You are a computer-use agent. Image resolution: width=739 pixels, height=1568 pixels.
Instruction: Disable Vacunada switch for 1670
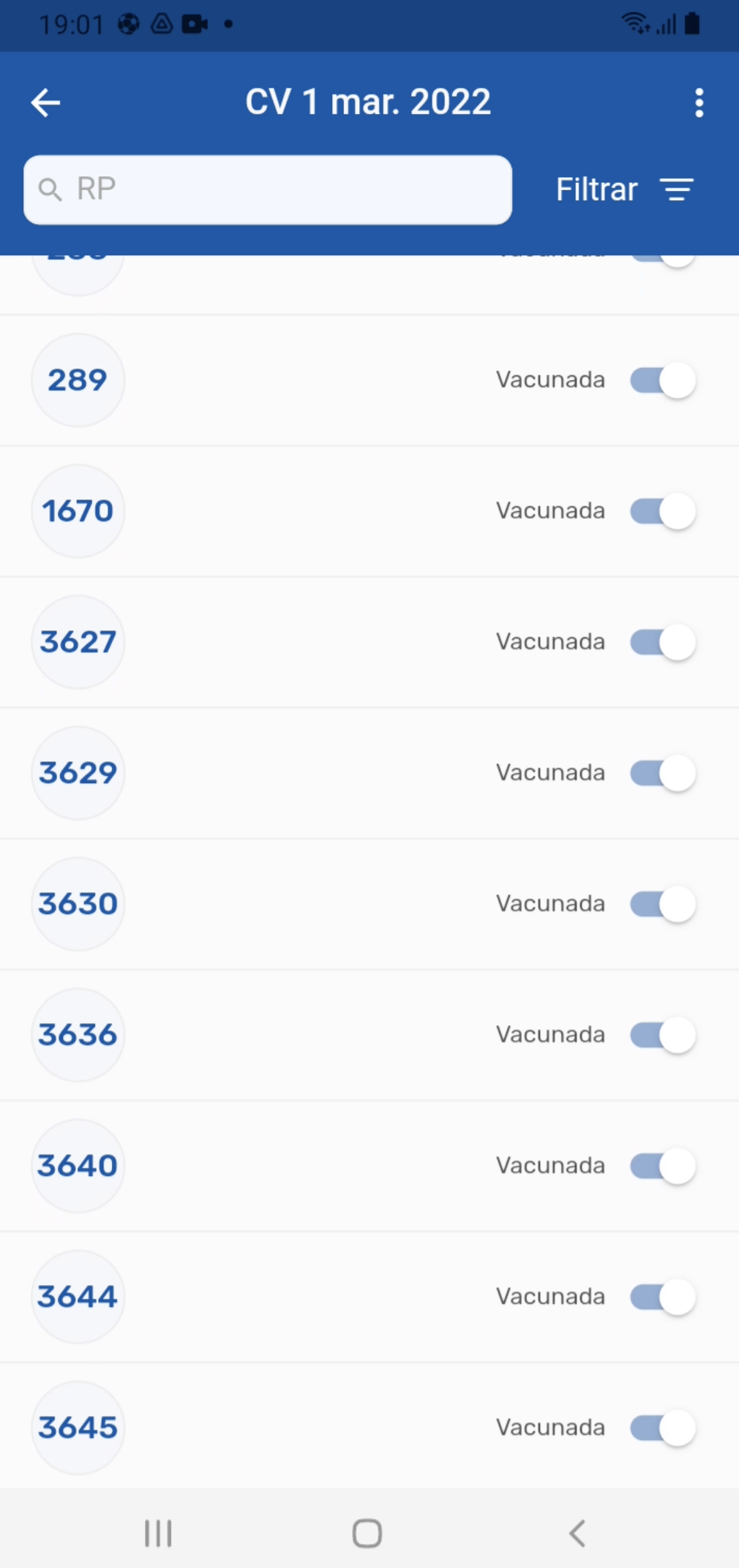point(662,511)
